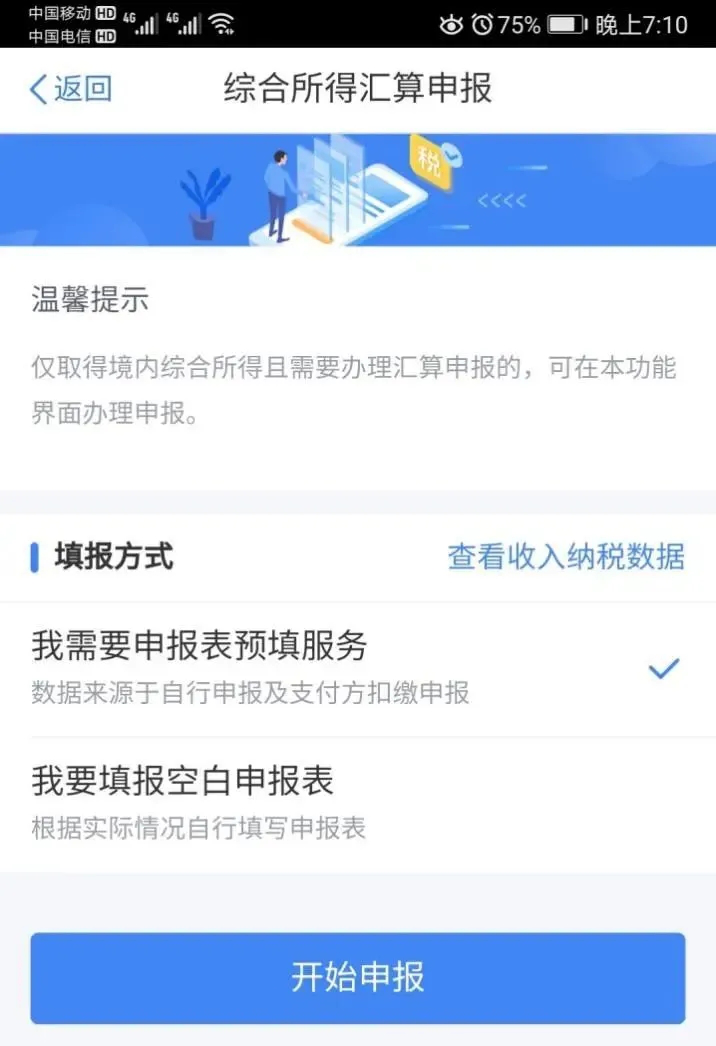Select 我需要申报表预填服务 option
This screenshot has width=716, height=1046.
coord(357,668)
